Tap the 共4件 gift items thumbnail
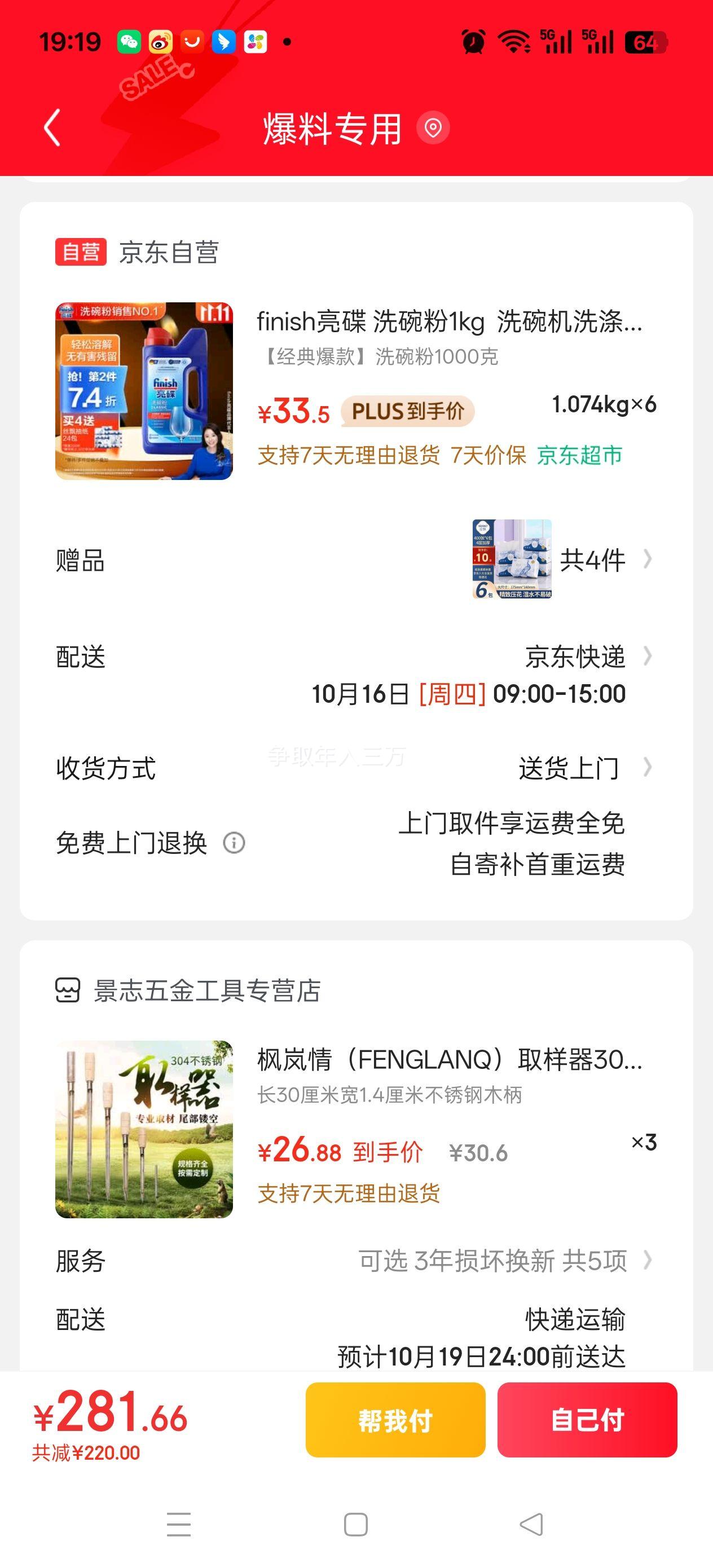This screenshot has width=713, height=1568. pos(513,561)
